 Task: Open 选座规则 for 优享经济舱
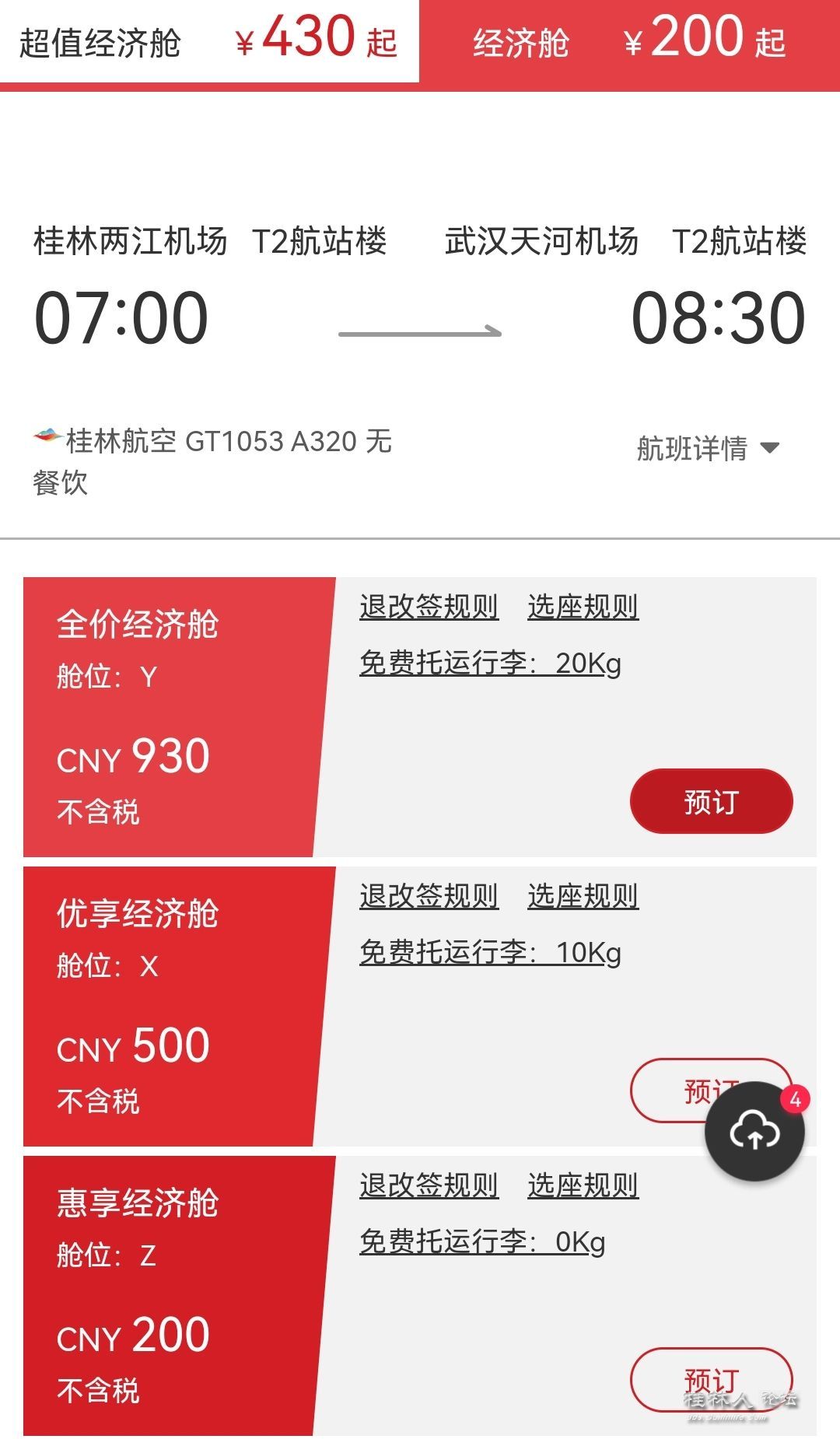583,896
